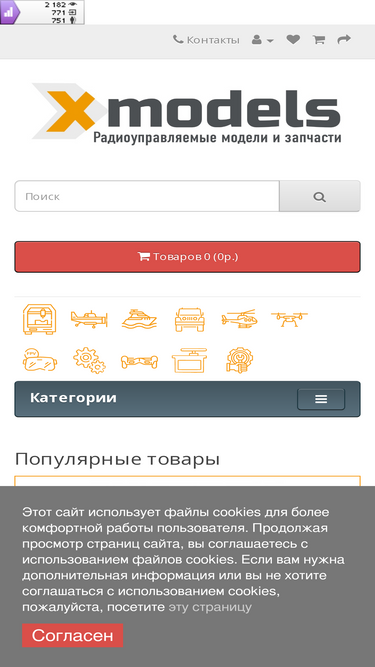
Task: Open the hoverboard category icon
Action: (x=139, y=362)
